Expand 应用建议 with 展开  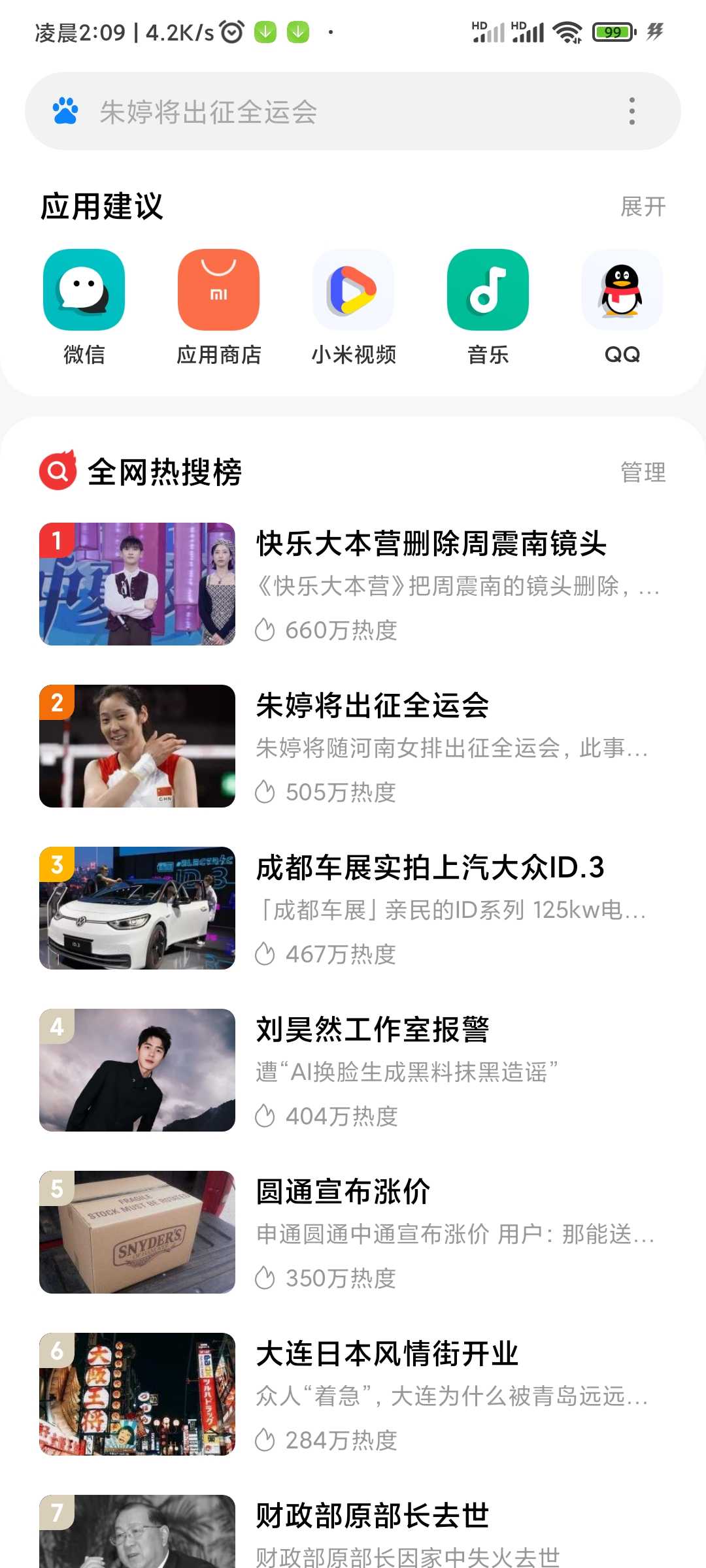[643, 207]
